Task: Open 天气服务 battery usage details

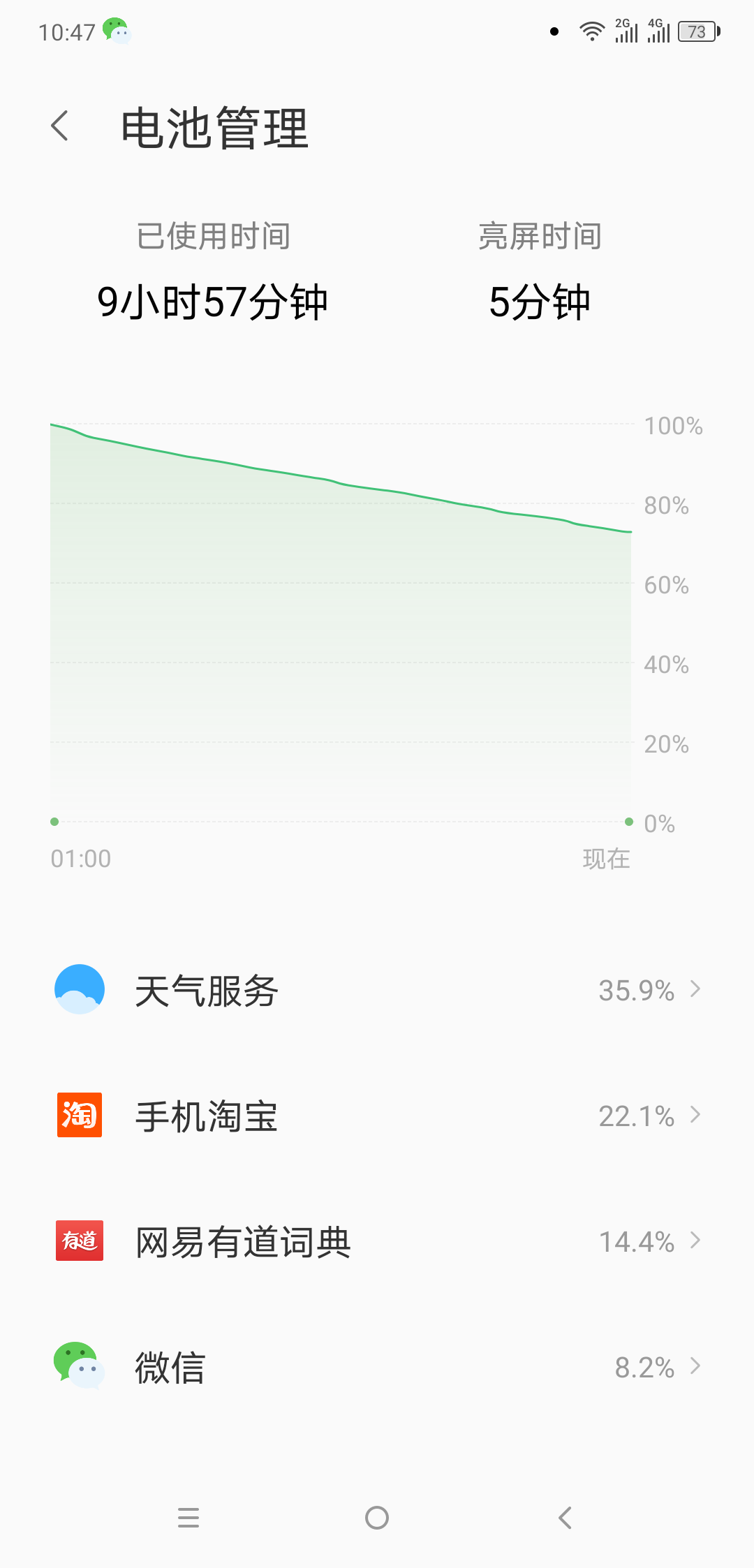Action: coord(377,990)
